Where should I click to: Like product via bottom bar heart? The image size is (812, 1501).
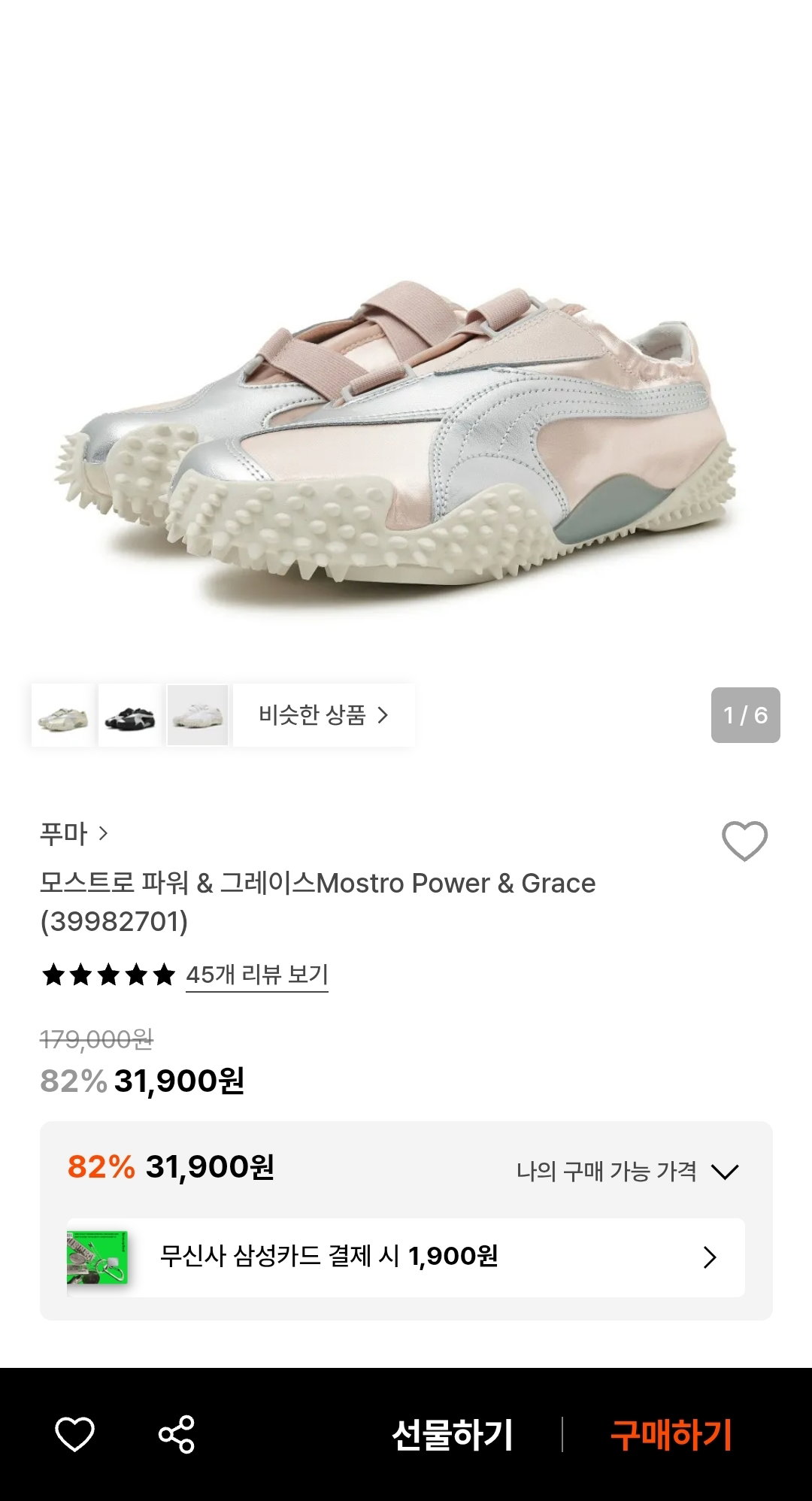click(75, 1434)
